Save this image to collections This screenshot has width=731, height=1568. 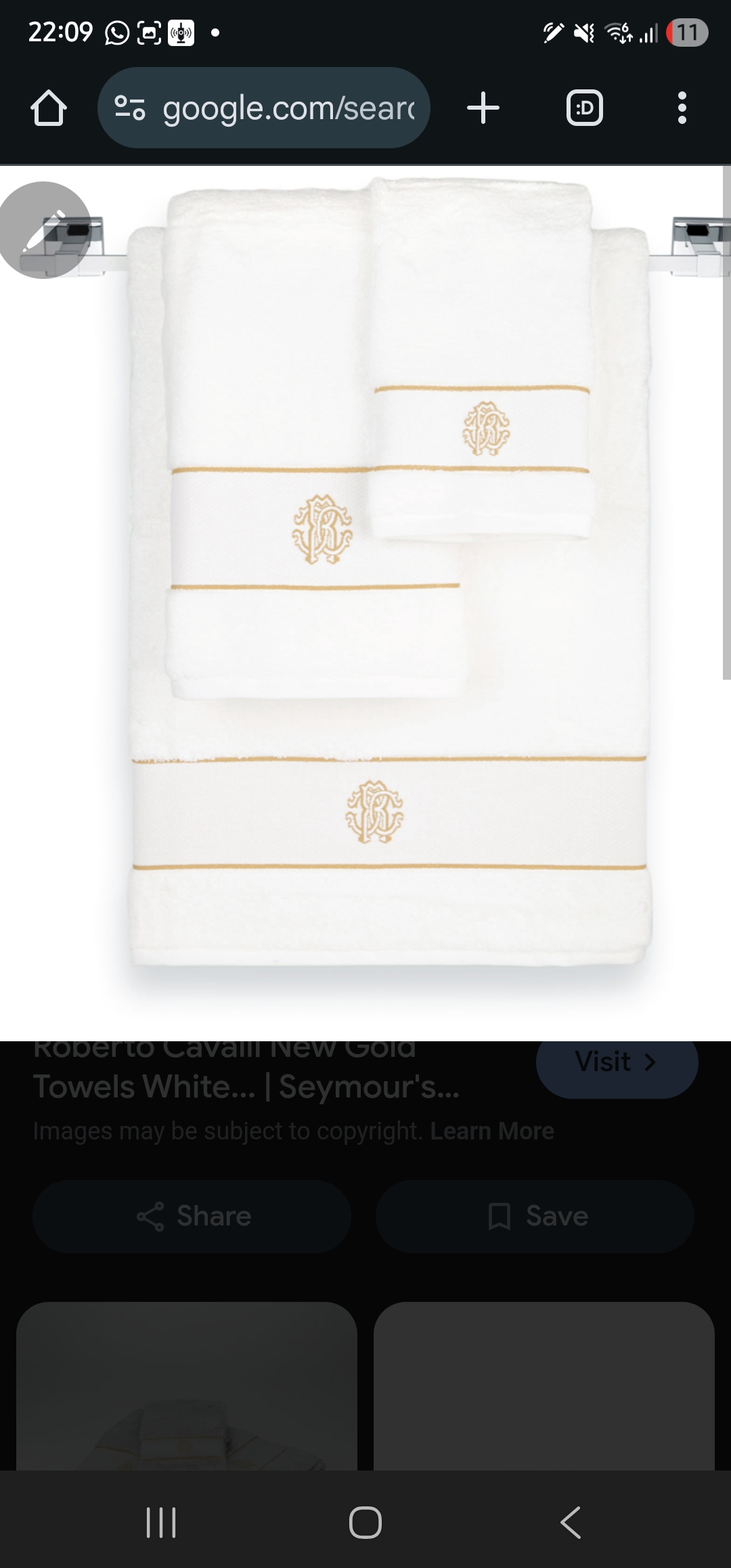coord(535,1217)
